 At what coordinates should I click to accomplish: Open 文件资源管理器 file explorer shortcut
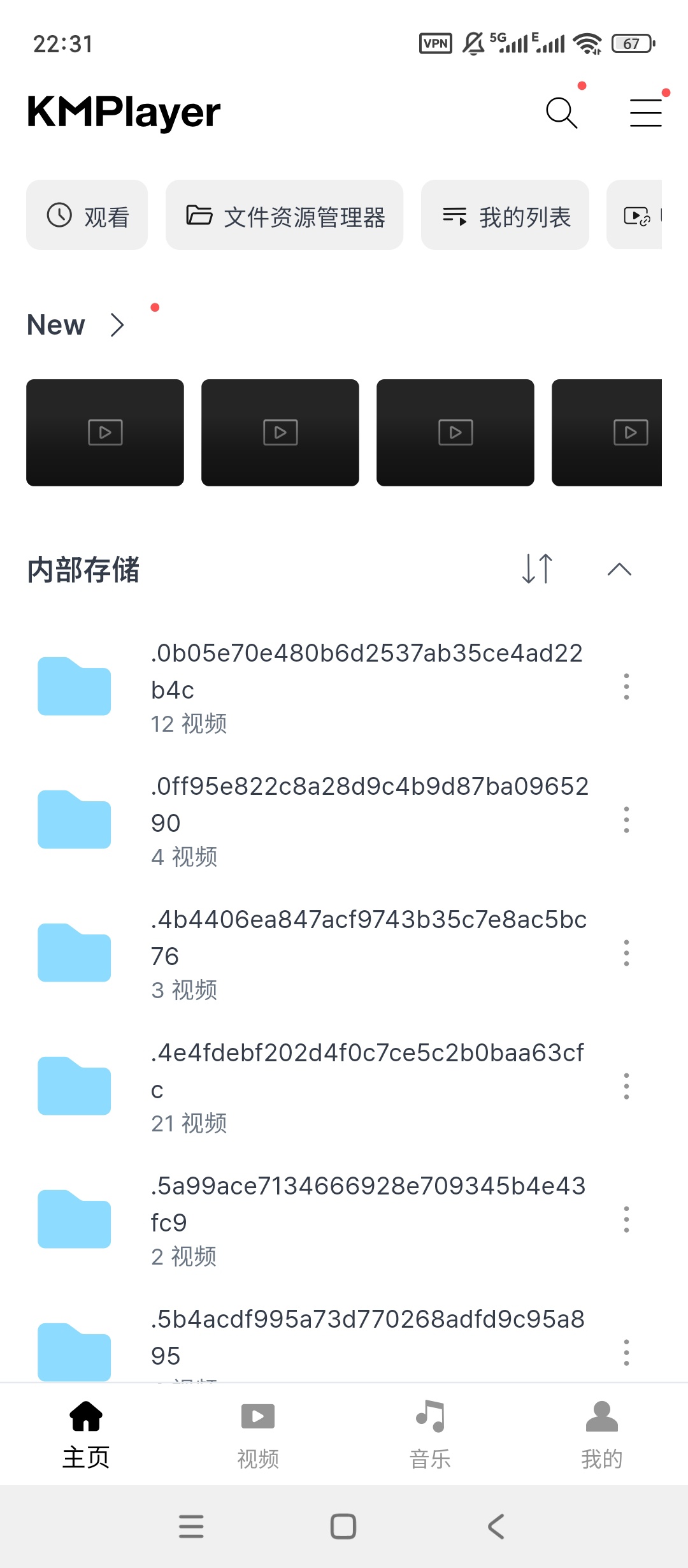click(x=283, y=215)
